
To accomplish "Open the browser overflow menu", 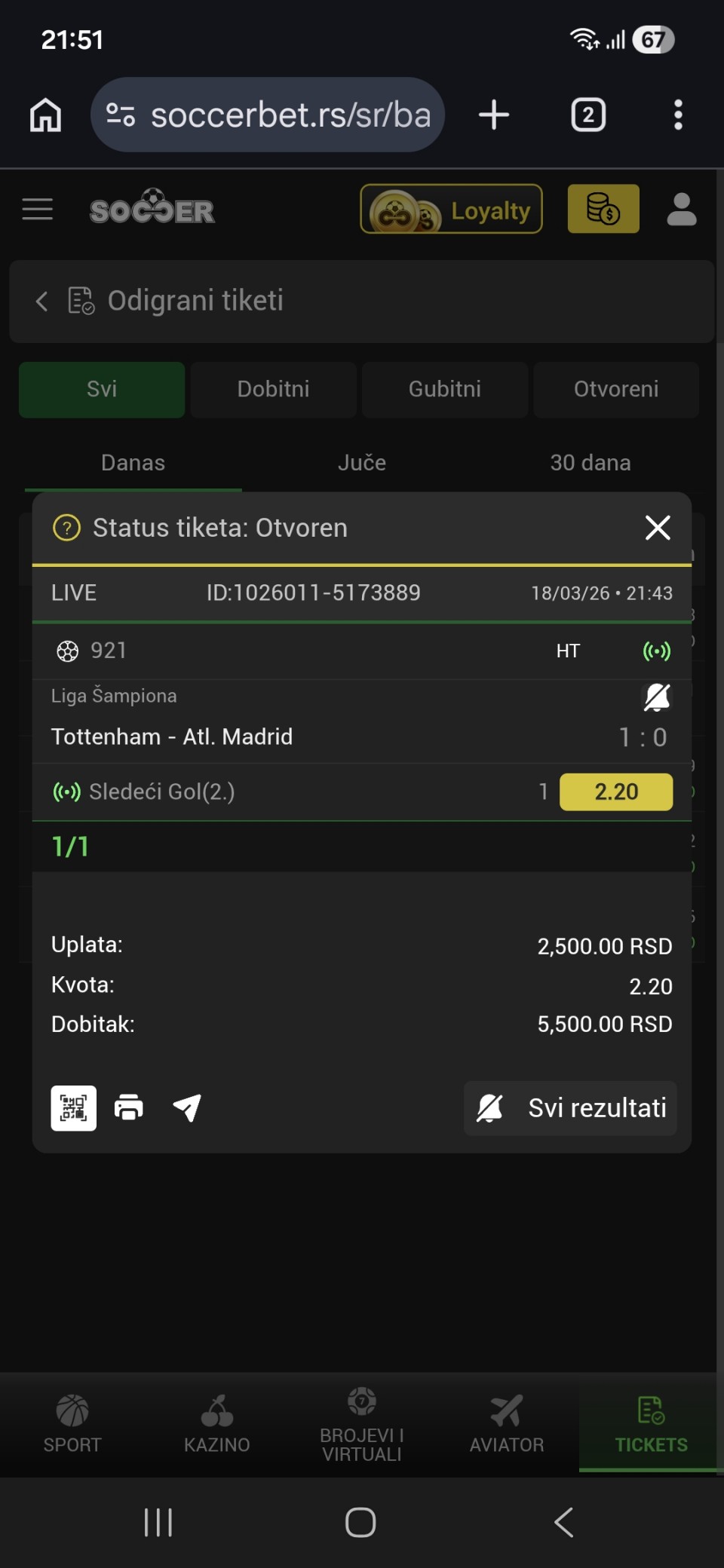I will 678,115.
